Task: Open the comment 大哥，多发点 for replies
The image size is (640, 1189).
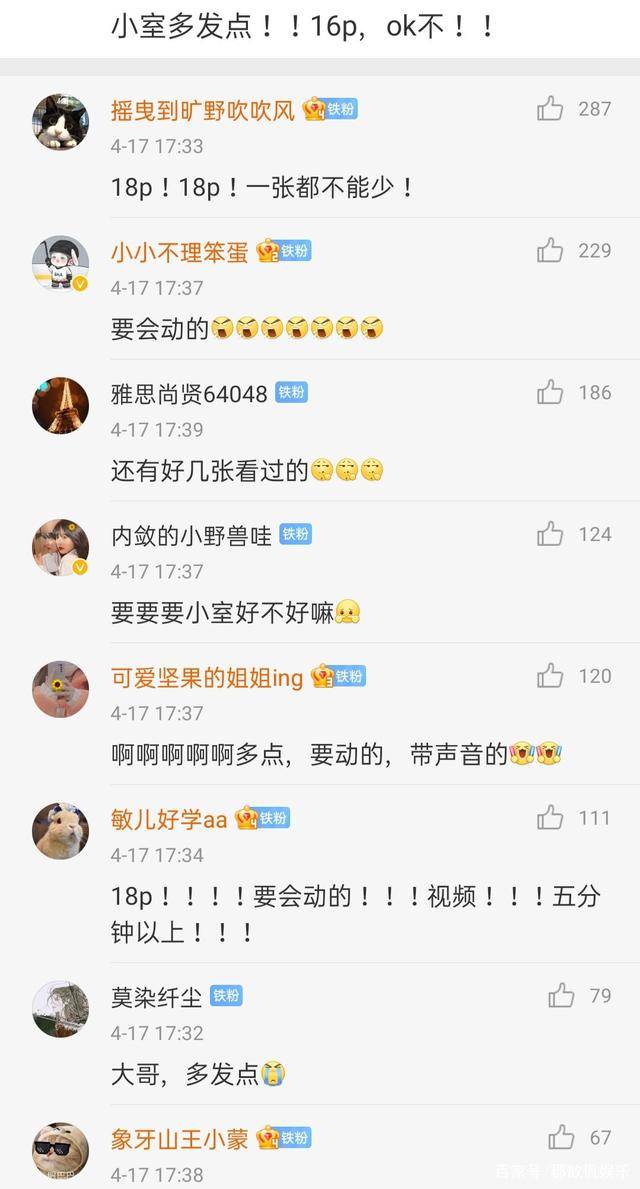Action: coord(185,1074)
